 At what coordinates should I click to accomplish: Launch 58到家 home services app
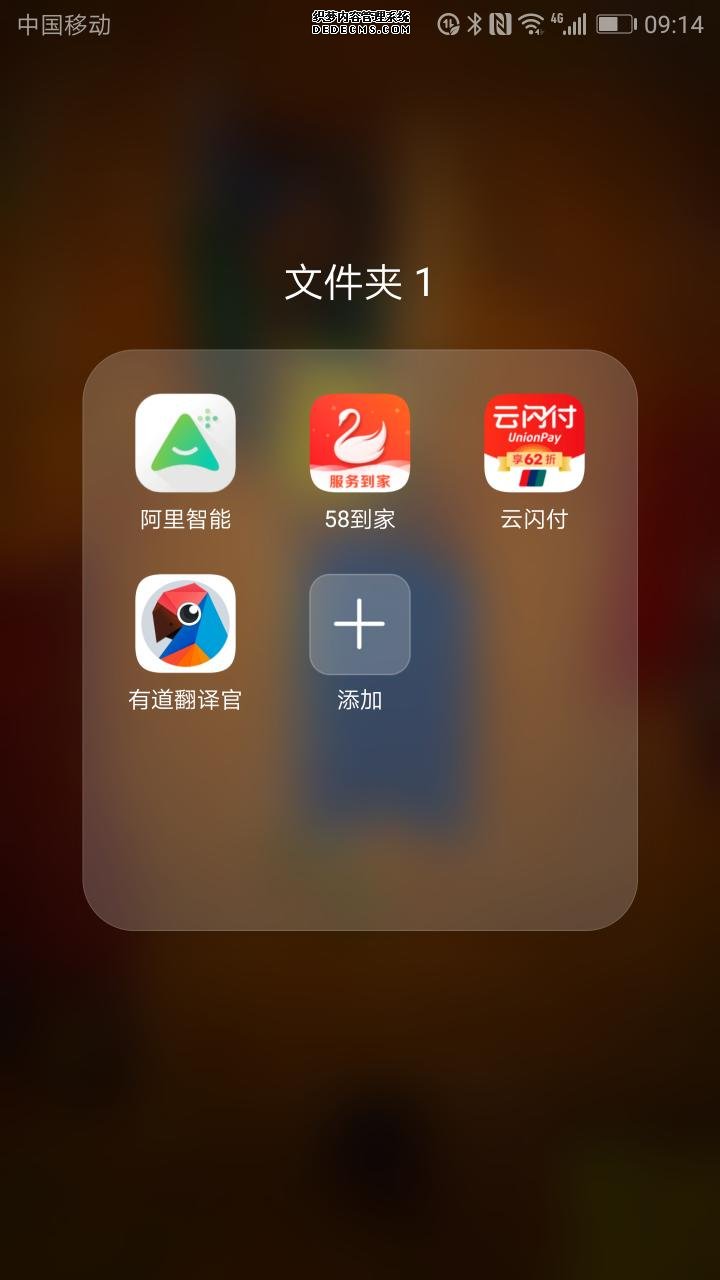pos(359,443)
